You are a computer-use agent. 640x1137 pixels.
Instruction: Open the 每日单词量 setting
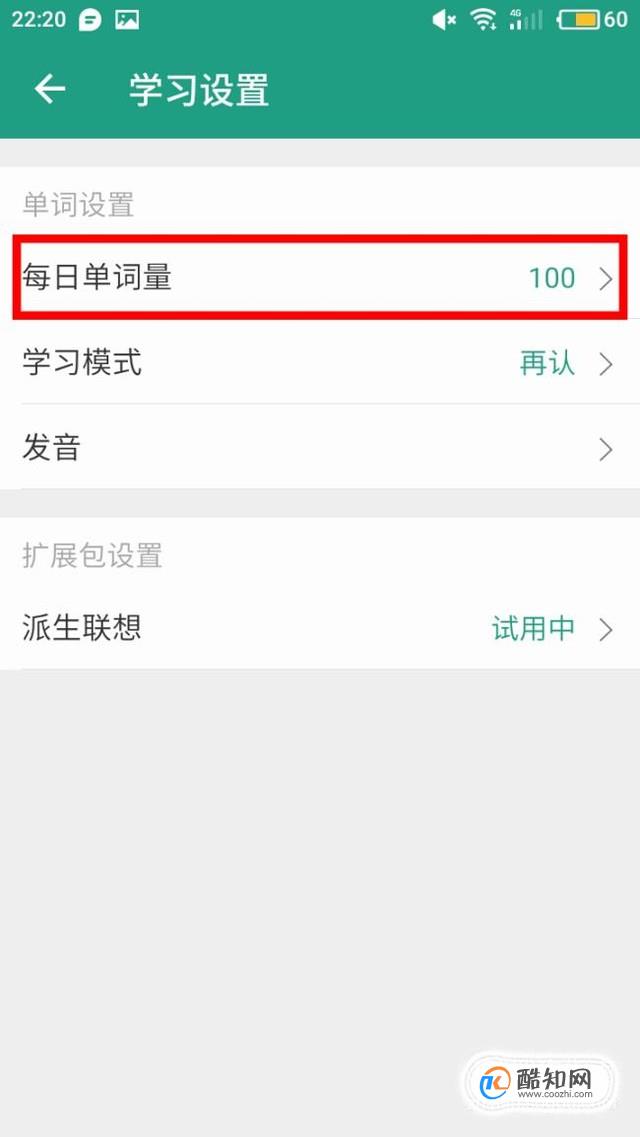[x=320, y=278]
